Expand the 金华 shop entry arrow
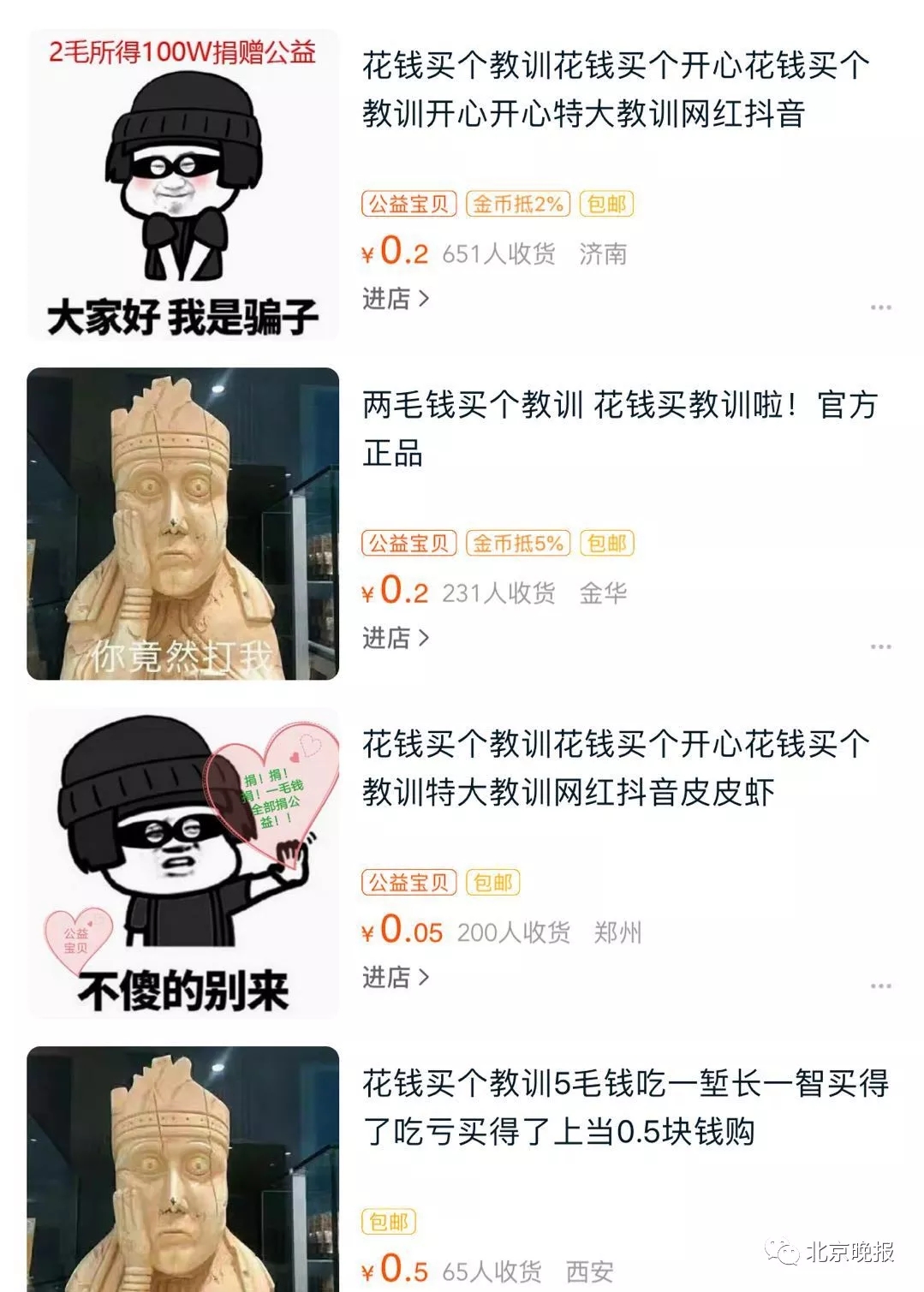924x1292 pixels. [422, 635]
